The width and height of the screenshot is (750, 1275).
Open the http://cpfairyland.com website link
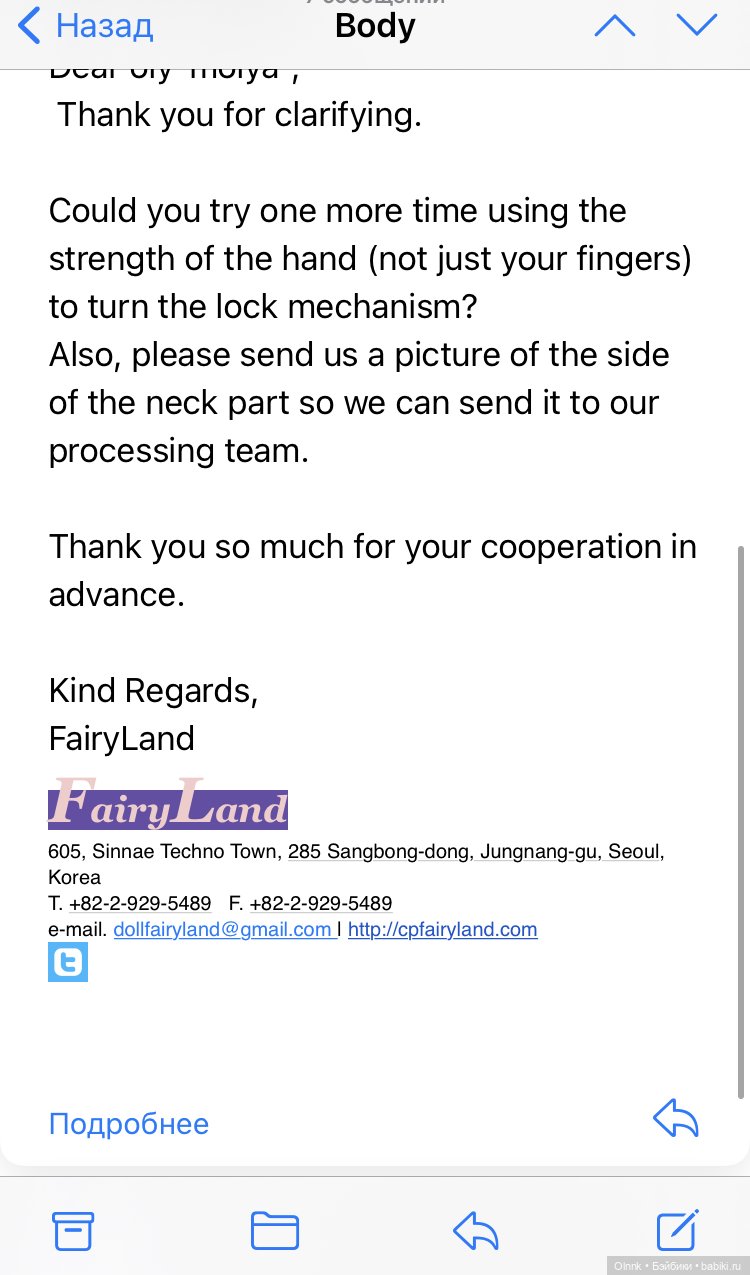tap(442, 930)
